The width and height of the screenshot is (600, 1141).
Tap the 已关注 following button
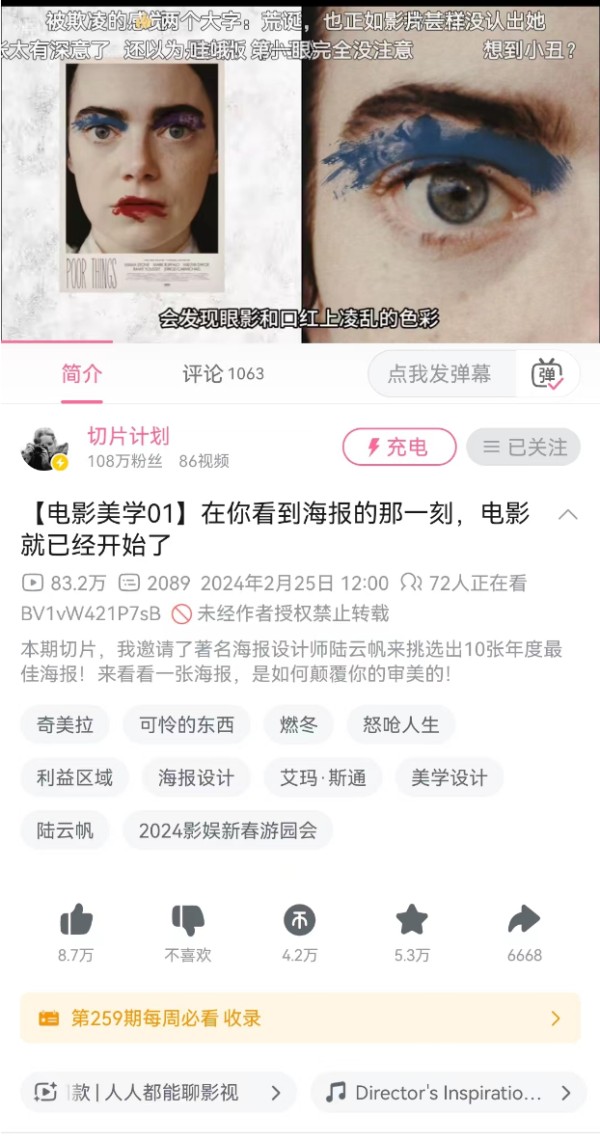click(523, 447)
